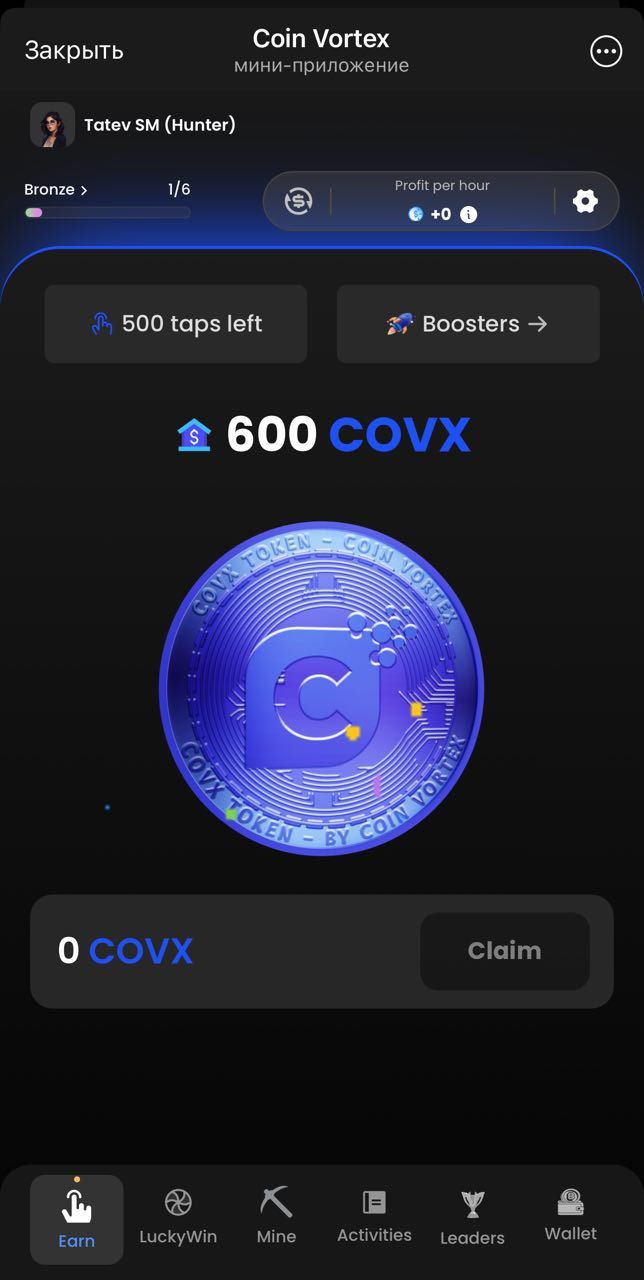
Task: Open the three-dot overflow menu
Action: pyautogui.click(x=606, y=52)
